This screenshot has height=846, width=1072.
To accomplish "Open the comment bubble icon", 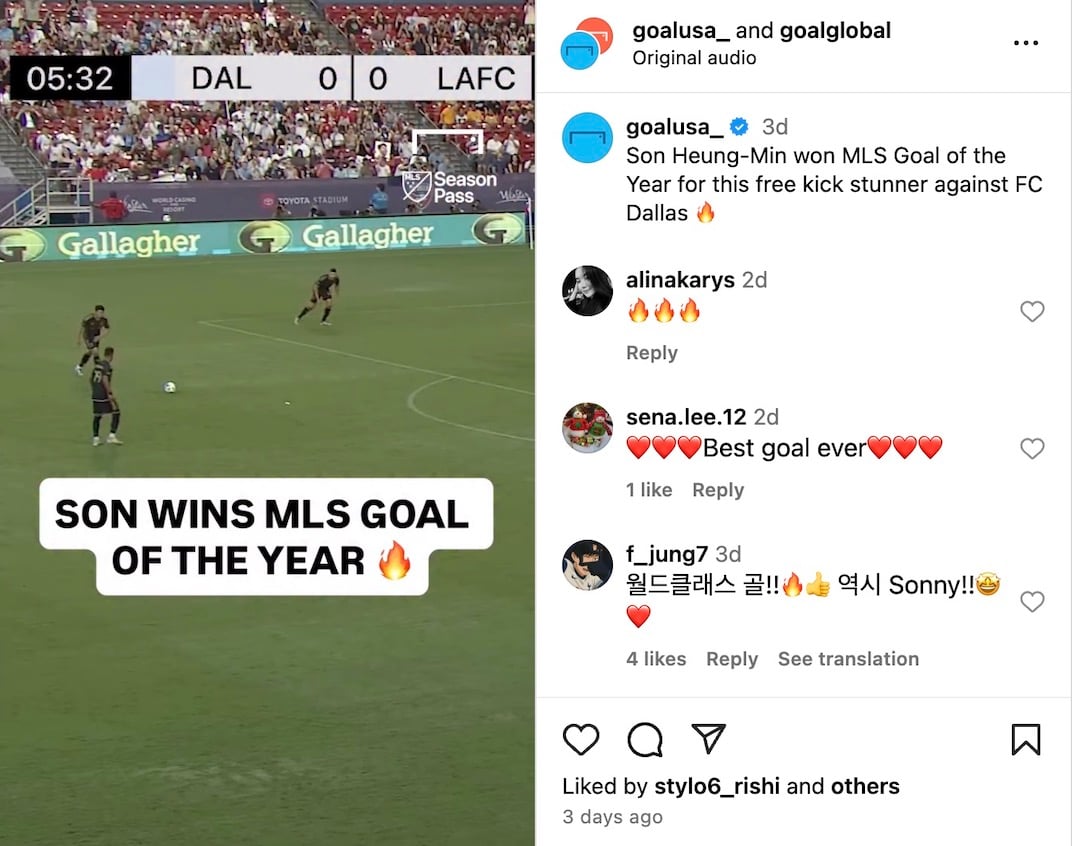I will tap(645, 740).
